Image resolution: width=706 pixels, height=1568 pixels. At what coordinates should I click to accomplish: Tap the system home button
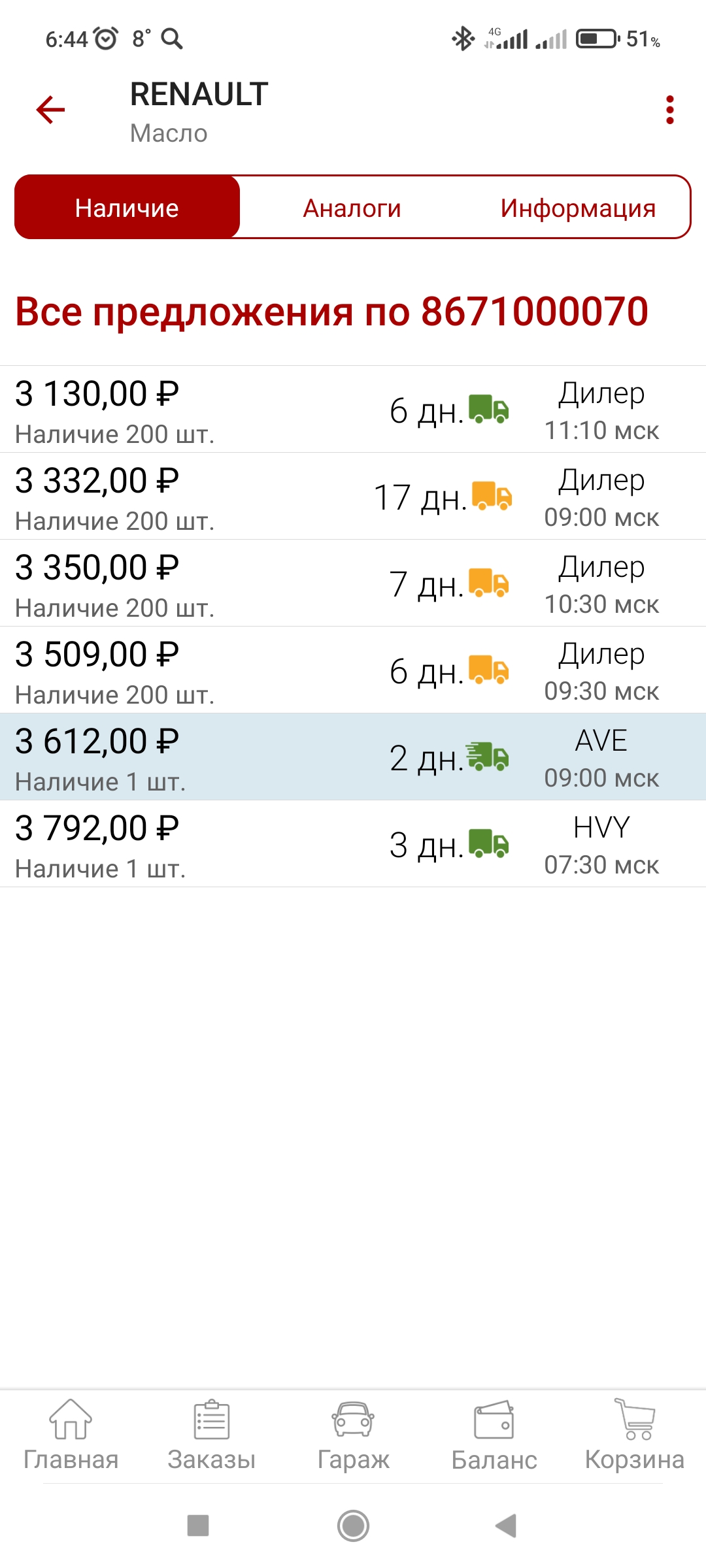click(x=353, y=1526)
